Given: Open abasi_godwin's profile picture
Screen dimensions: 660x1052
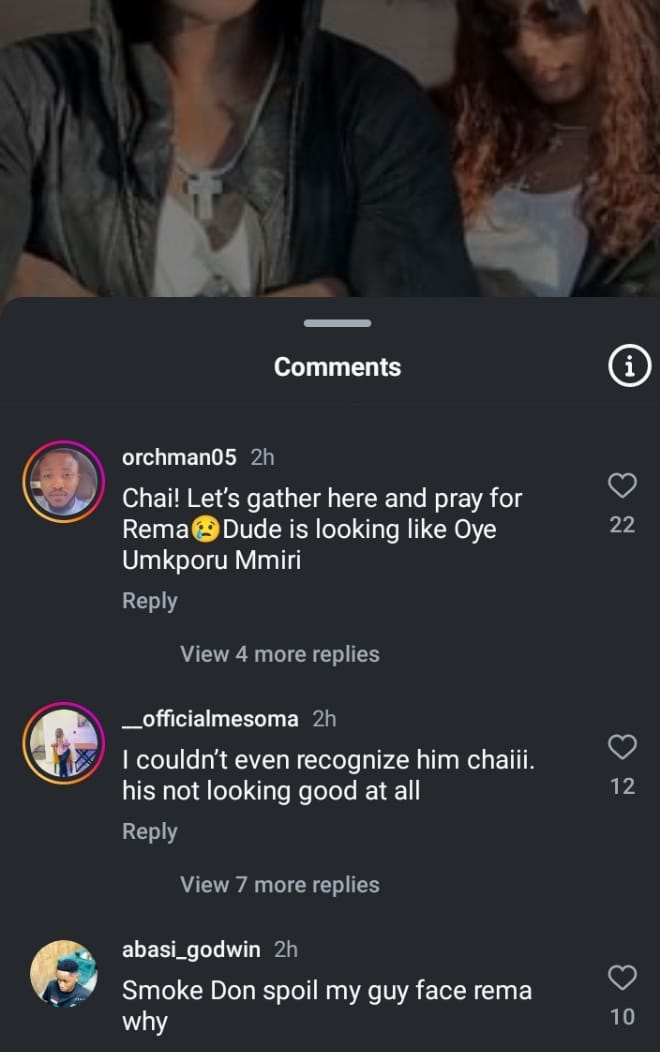Looking at the screenshot, I should click(64, 973).
